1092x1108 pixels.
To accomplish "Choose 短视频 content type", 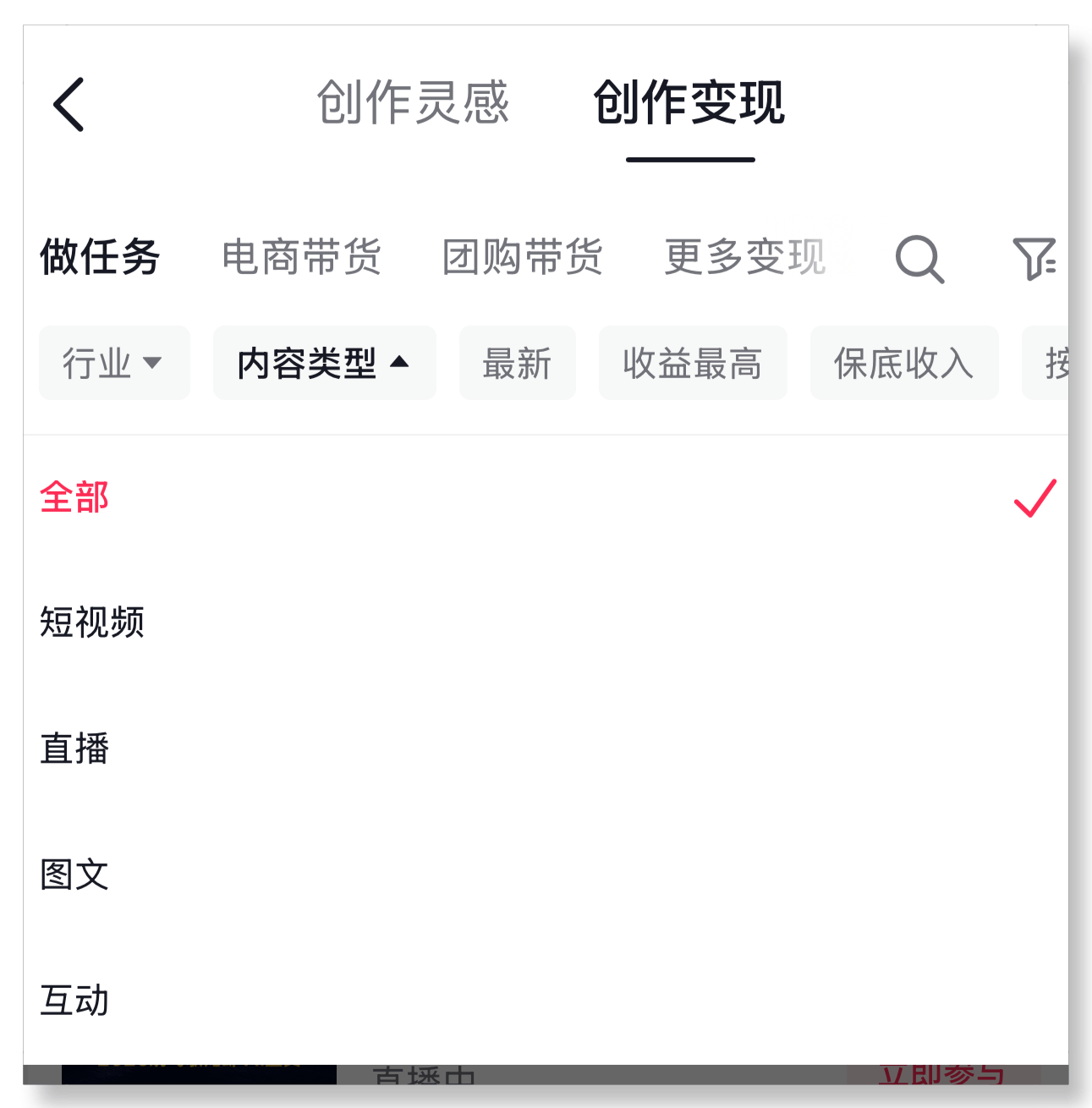I will [92, 623].
